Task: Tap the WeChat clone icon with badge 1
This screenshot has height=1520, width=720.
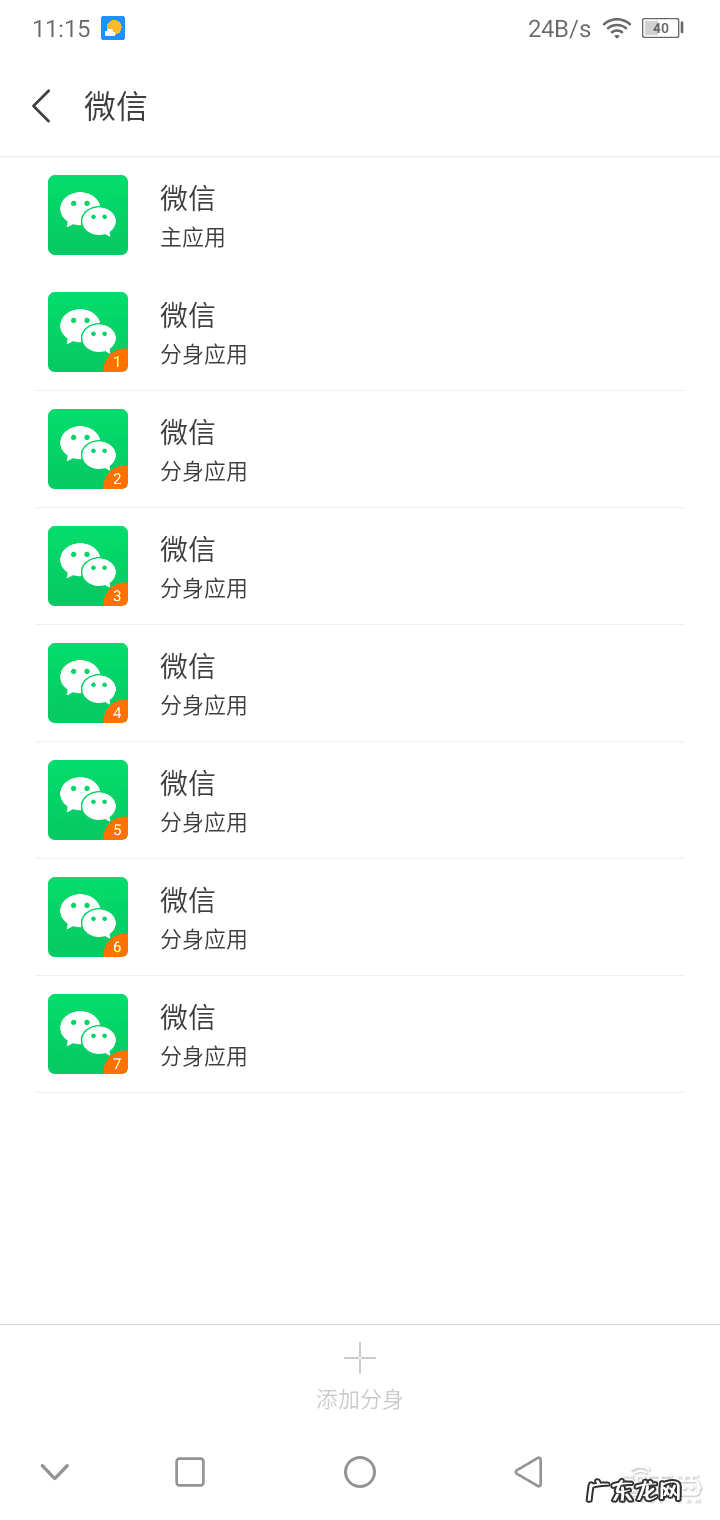Action: click(87, 331)
